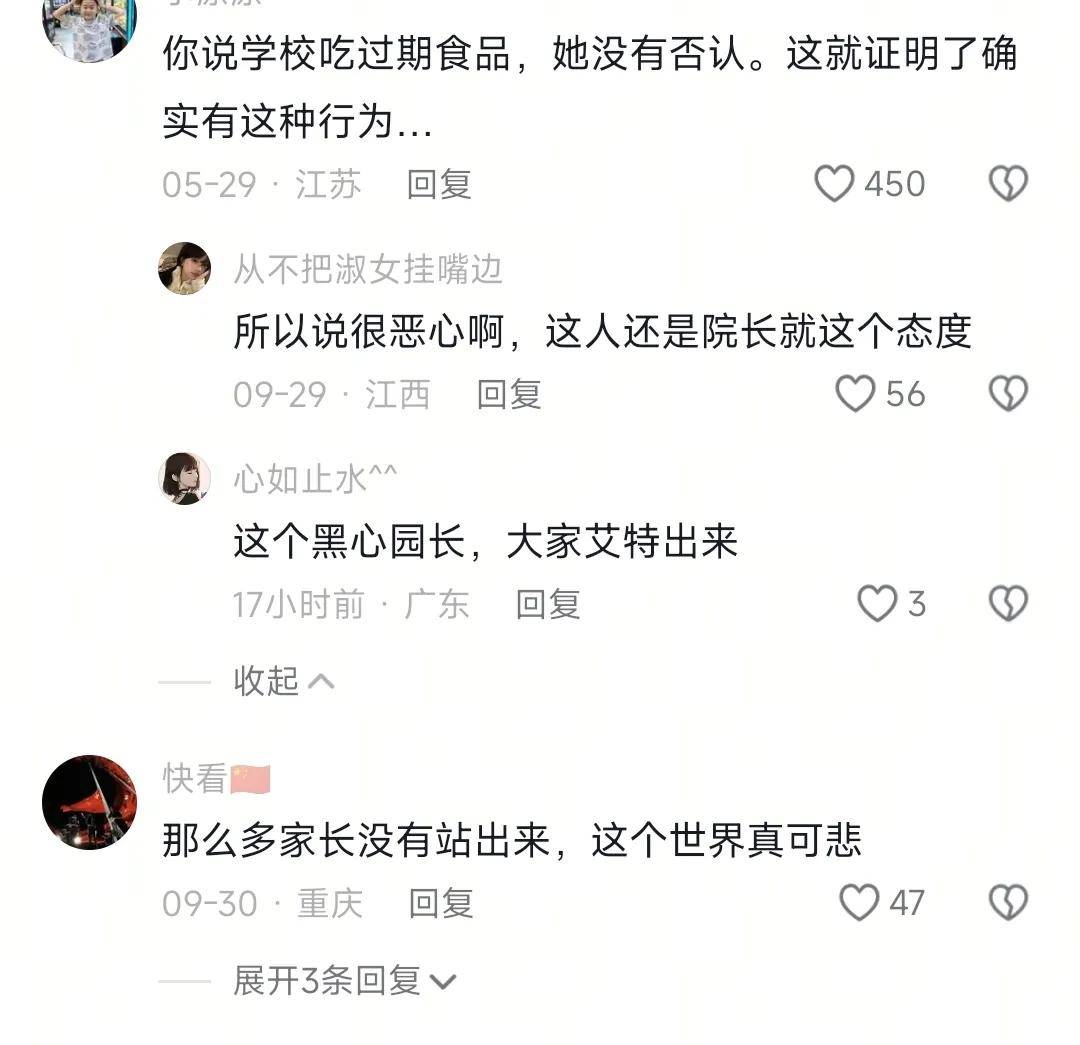Dislike 从不把淑女挂嘴边's reply
This screenshot has width=1080, height=1045.
coord(1008,394)
